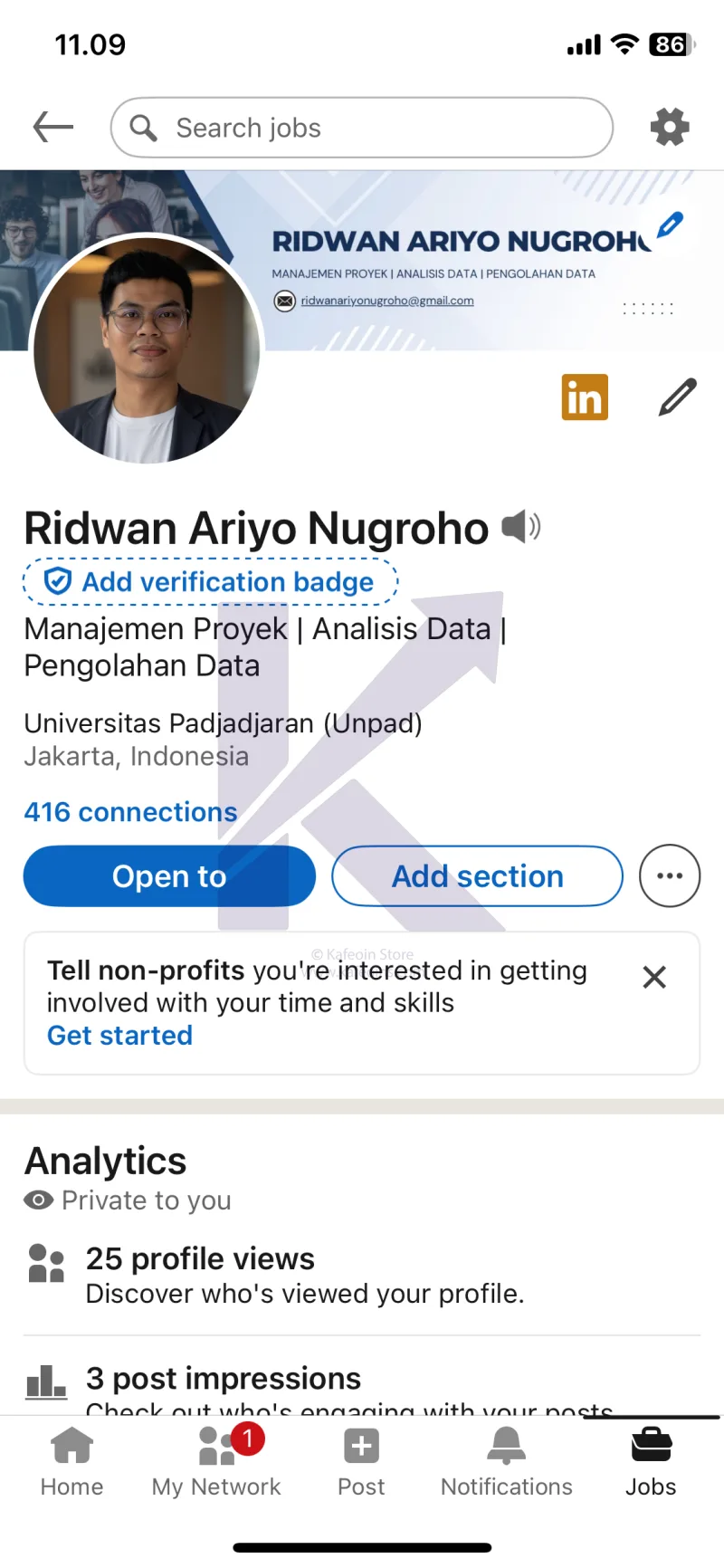Switch to My Network tab
This screenshot has height=1568, width=724.
(216, 1459)
